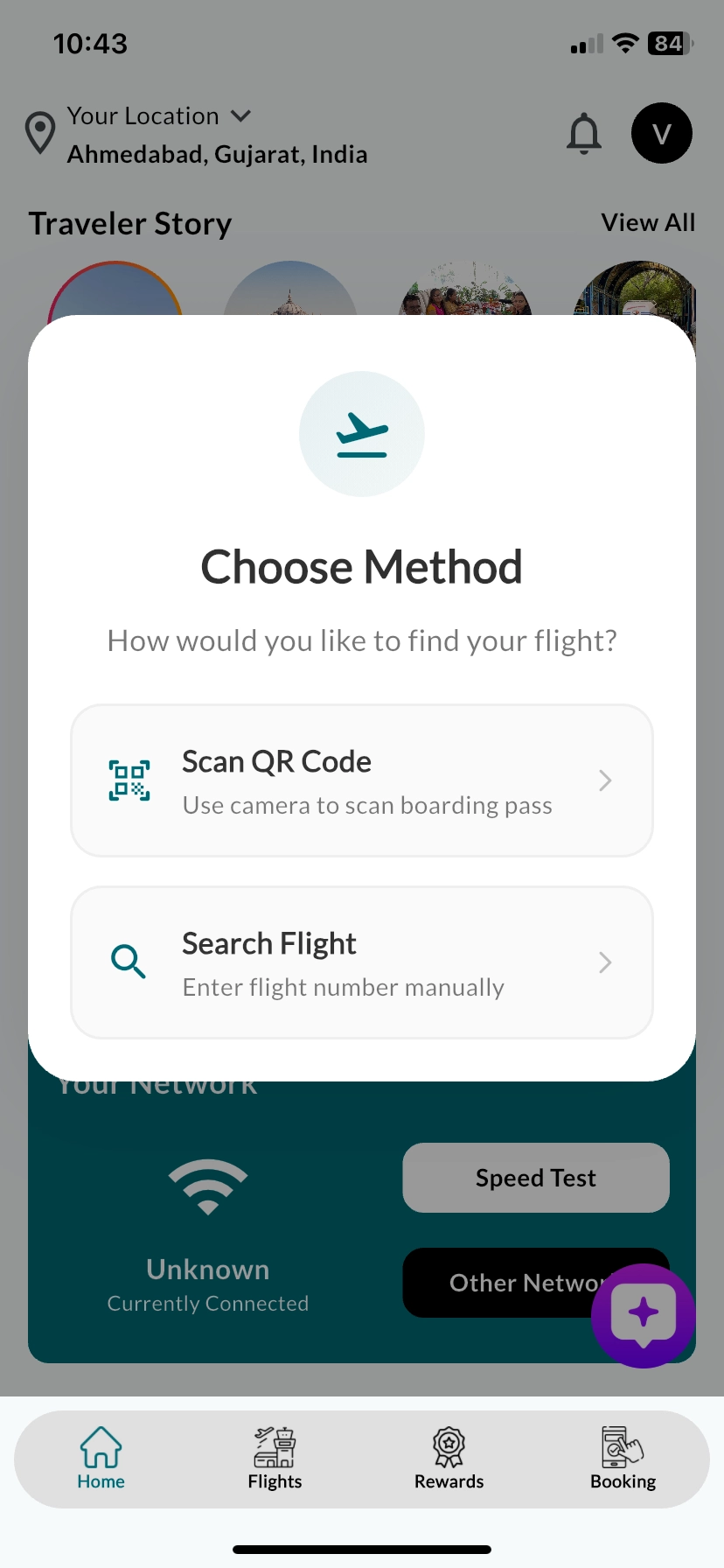Screen dimensions: 724x1568
Task: Tap the airplane icon above Choose Method
Action: [x=361, y=433]
